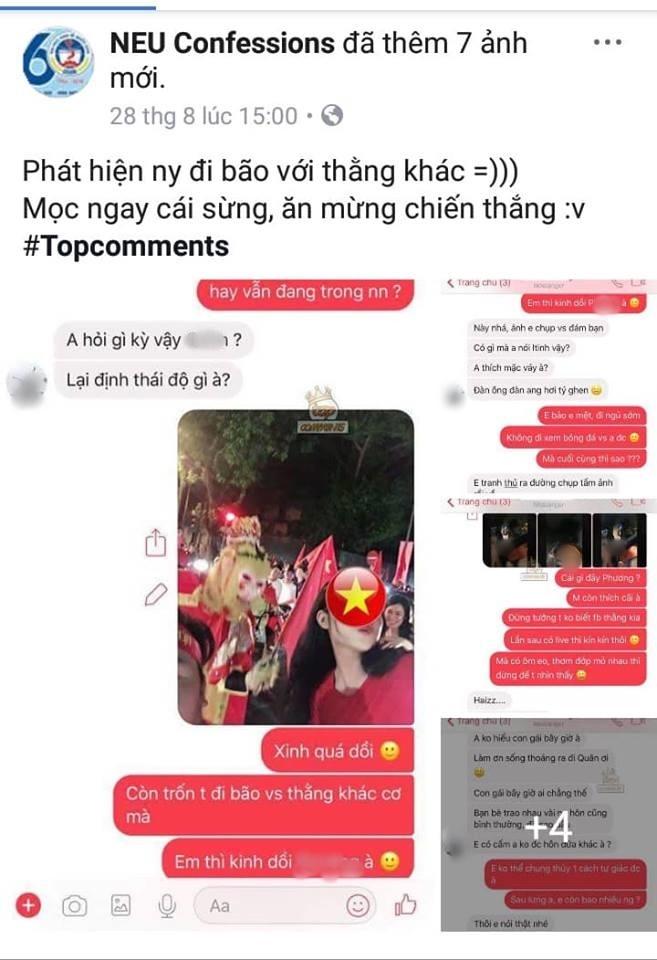Open the +4 more photos tile
657x960 pixels.
coord(546,824)
